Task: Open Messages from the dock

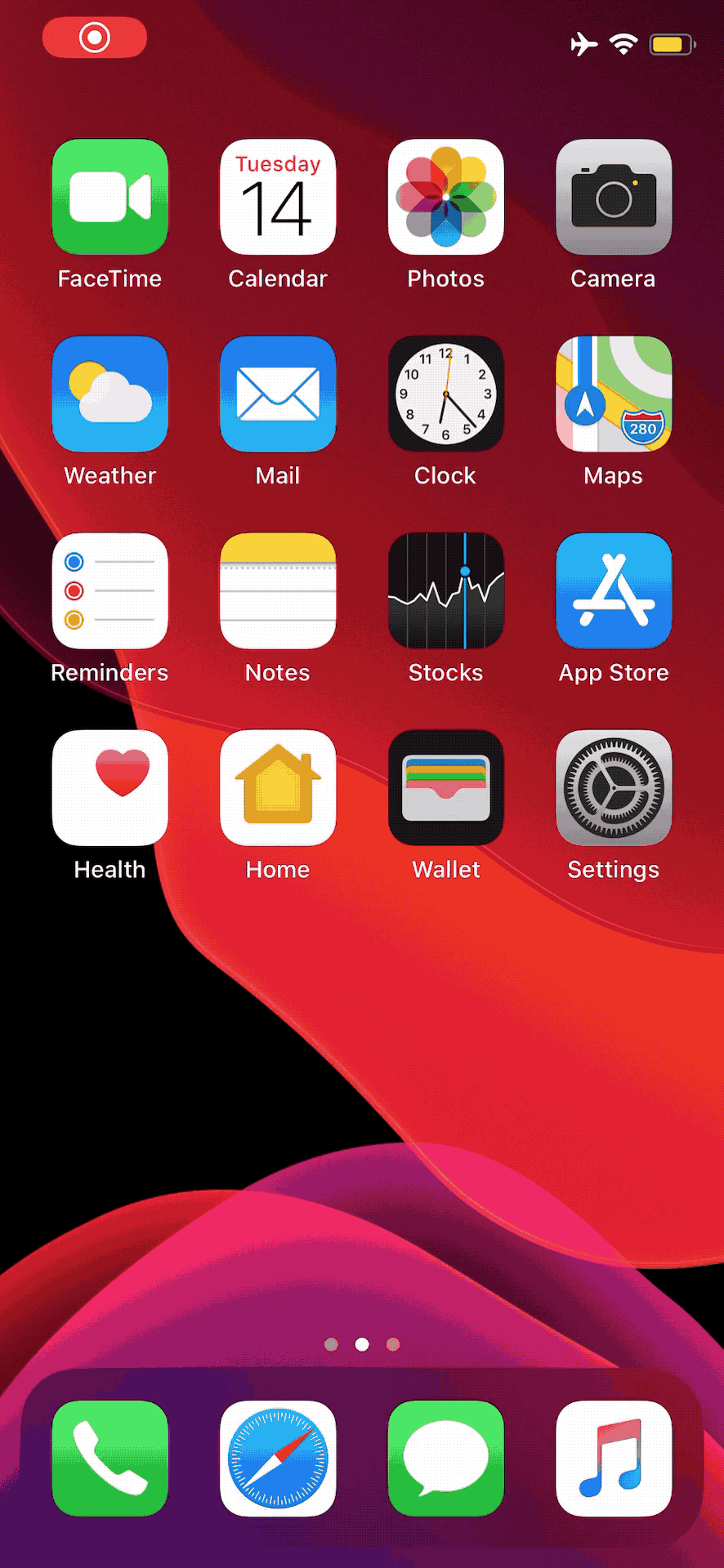Action: coord(445,1458)
